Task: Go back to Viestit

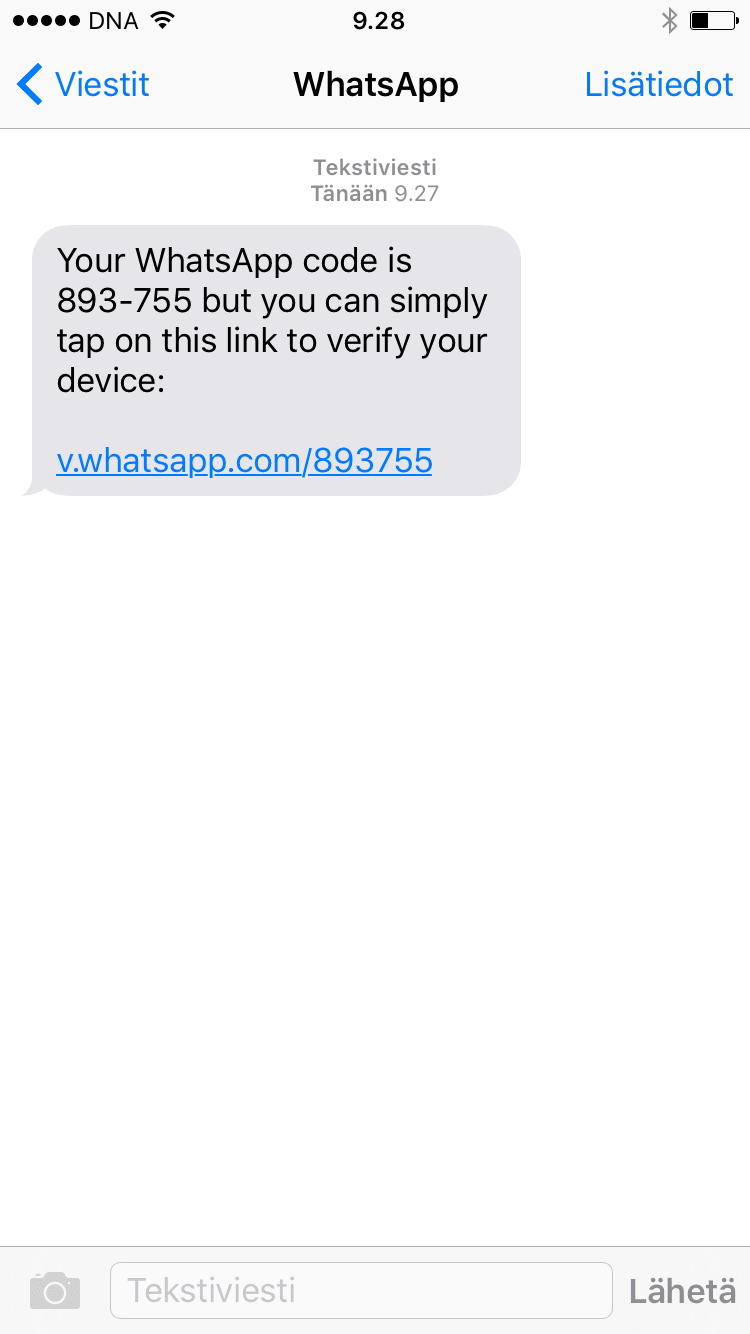Action: tap(84, 84)
